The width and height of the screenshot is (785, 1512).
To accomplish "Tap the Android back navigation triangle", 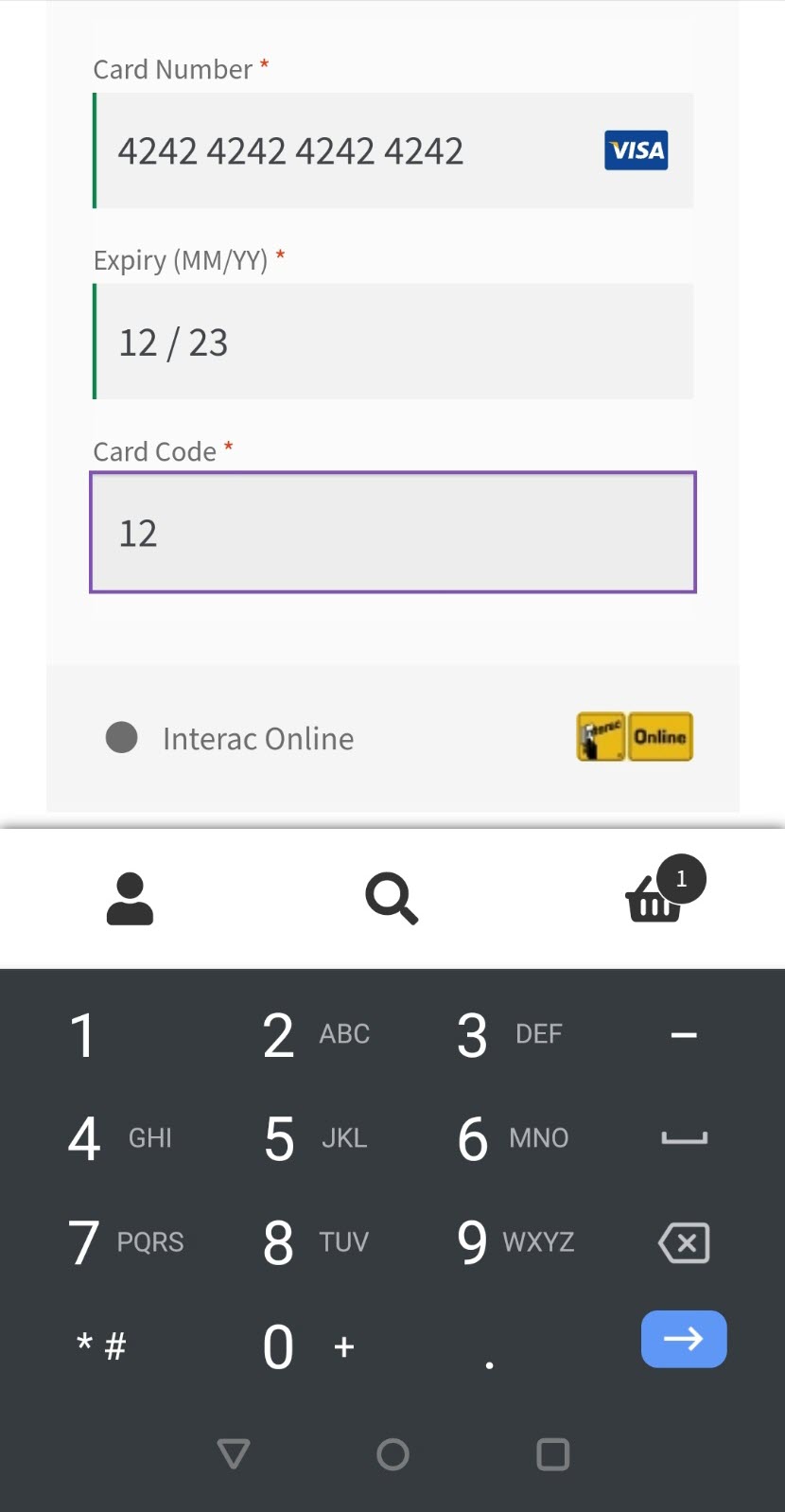I will [234, 1455].
